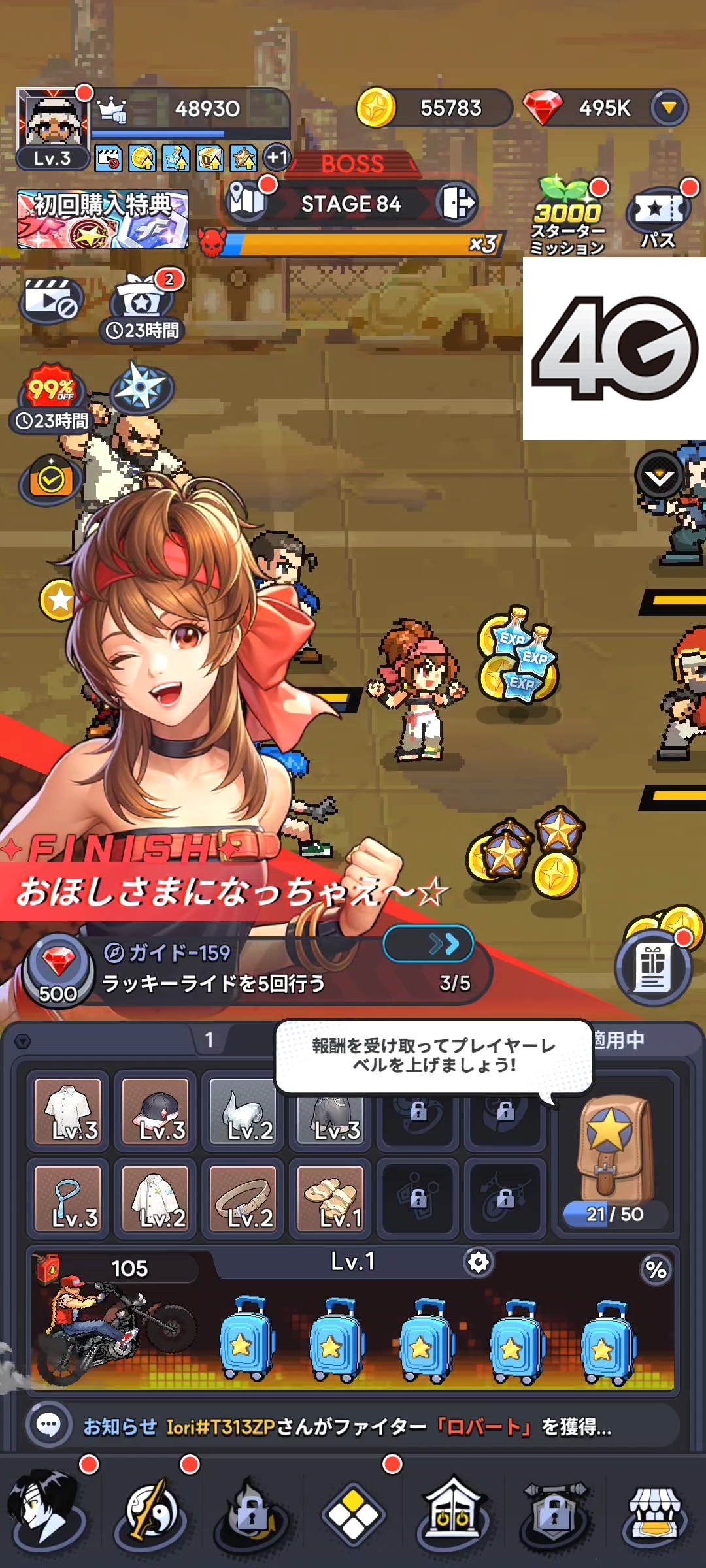The height and width of the screenshot is (1568, 706).
Task: Open the 初回購入特典 banner
Action: pyautogui.click(x=103, y=220)
